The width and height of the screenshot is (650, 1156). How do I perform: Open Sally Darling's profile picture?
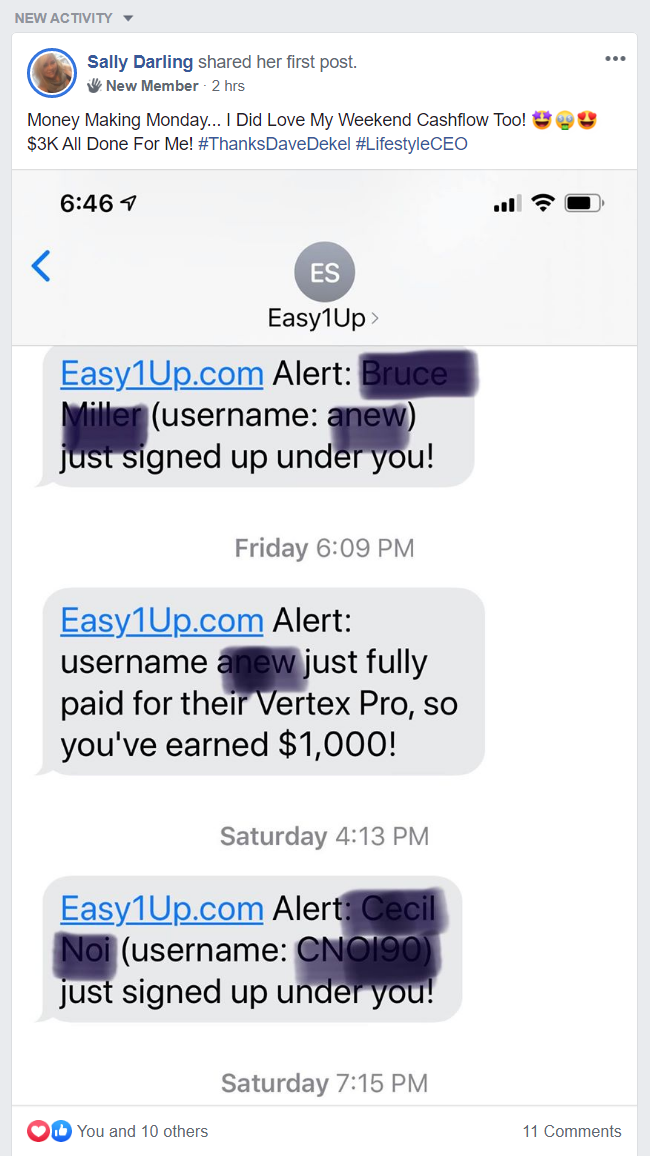pos(51,72)
